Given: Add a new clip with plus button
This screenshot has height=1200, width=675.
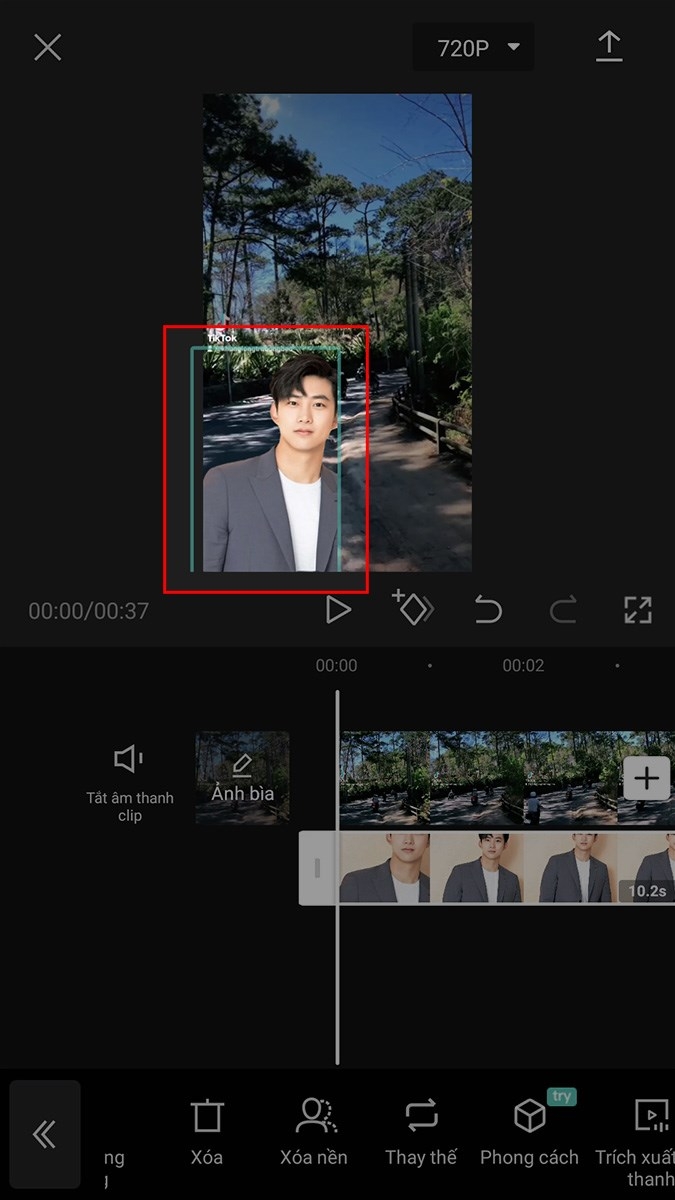Looking at the screenshot, I should [x=647, y=778].
